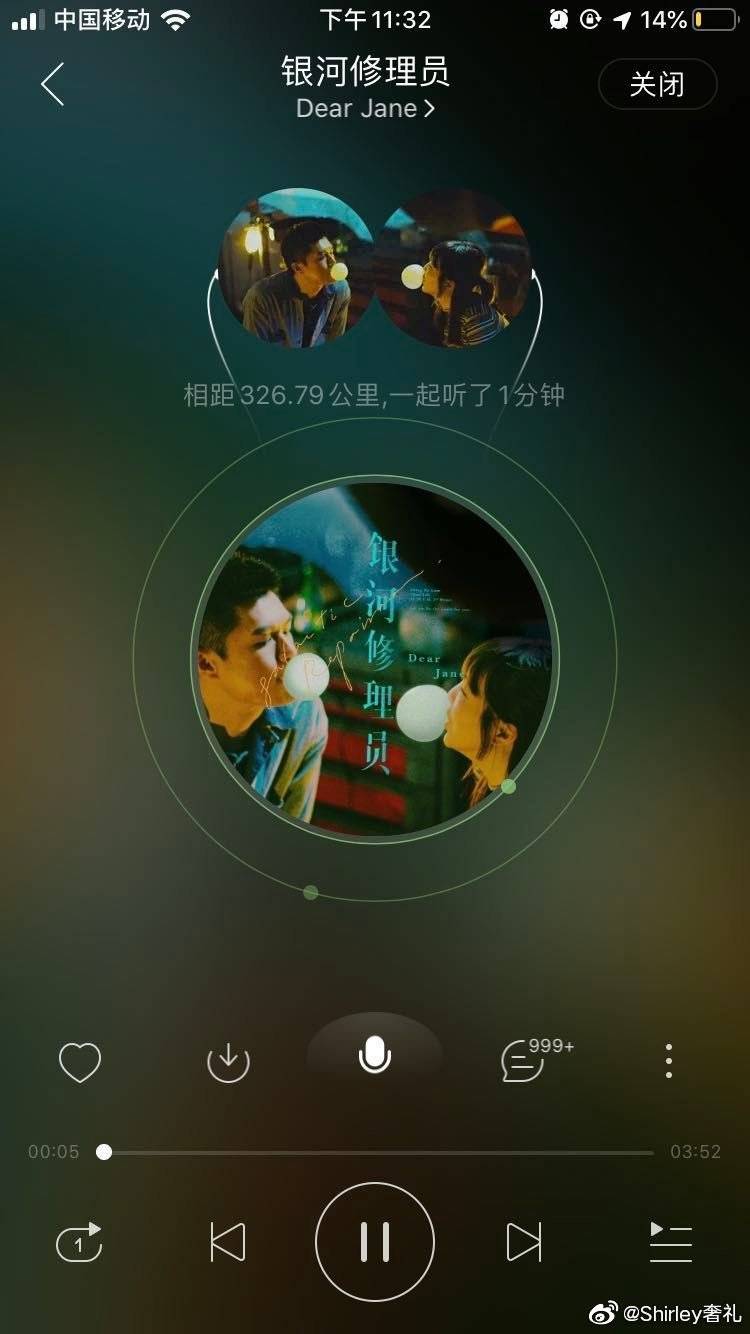The height and width of the screenshot is (1334, 750).
Task: Skip to the previous track
Action: coord(228,1242)
